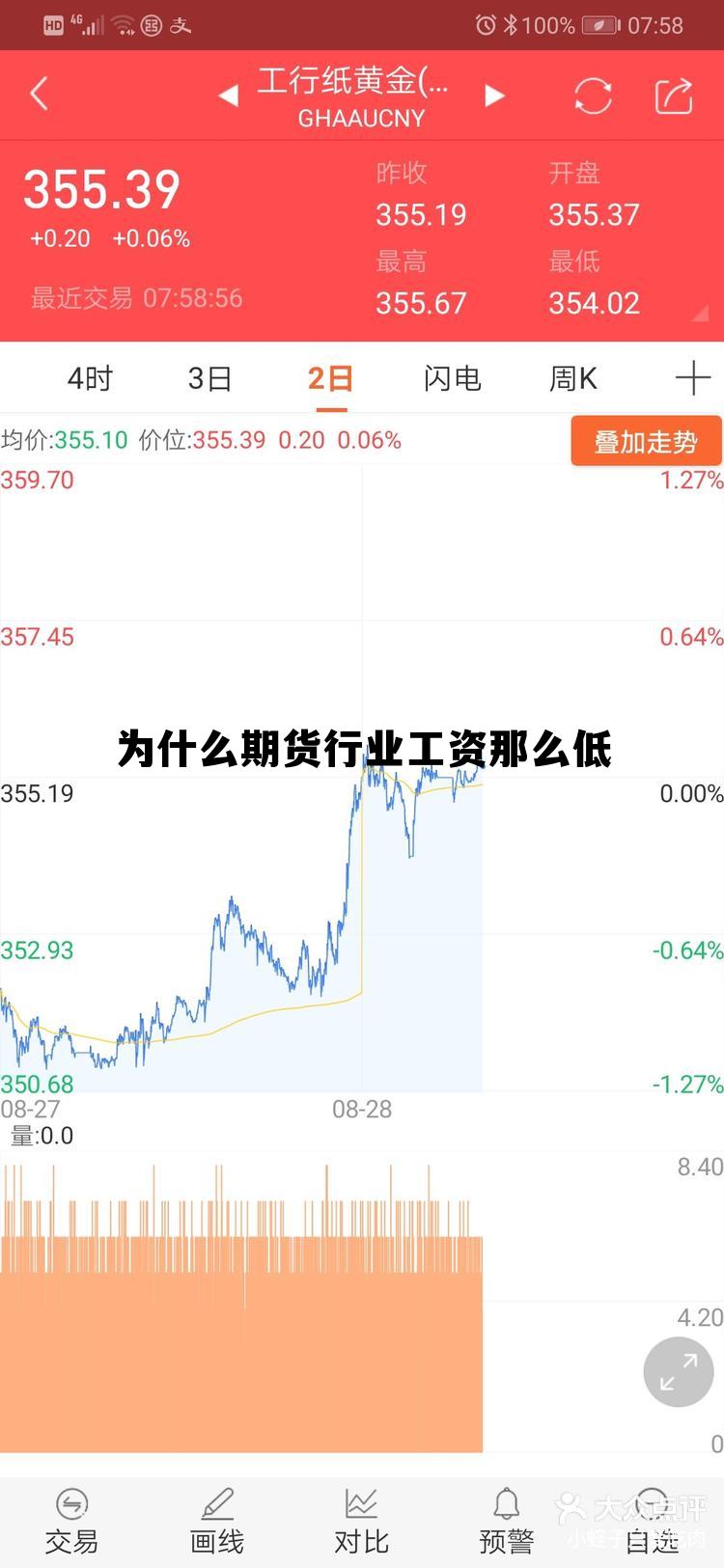The image size is (724, 1568).
Task: Select the 闪电 lightning view
Action: point(450,378)
